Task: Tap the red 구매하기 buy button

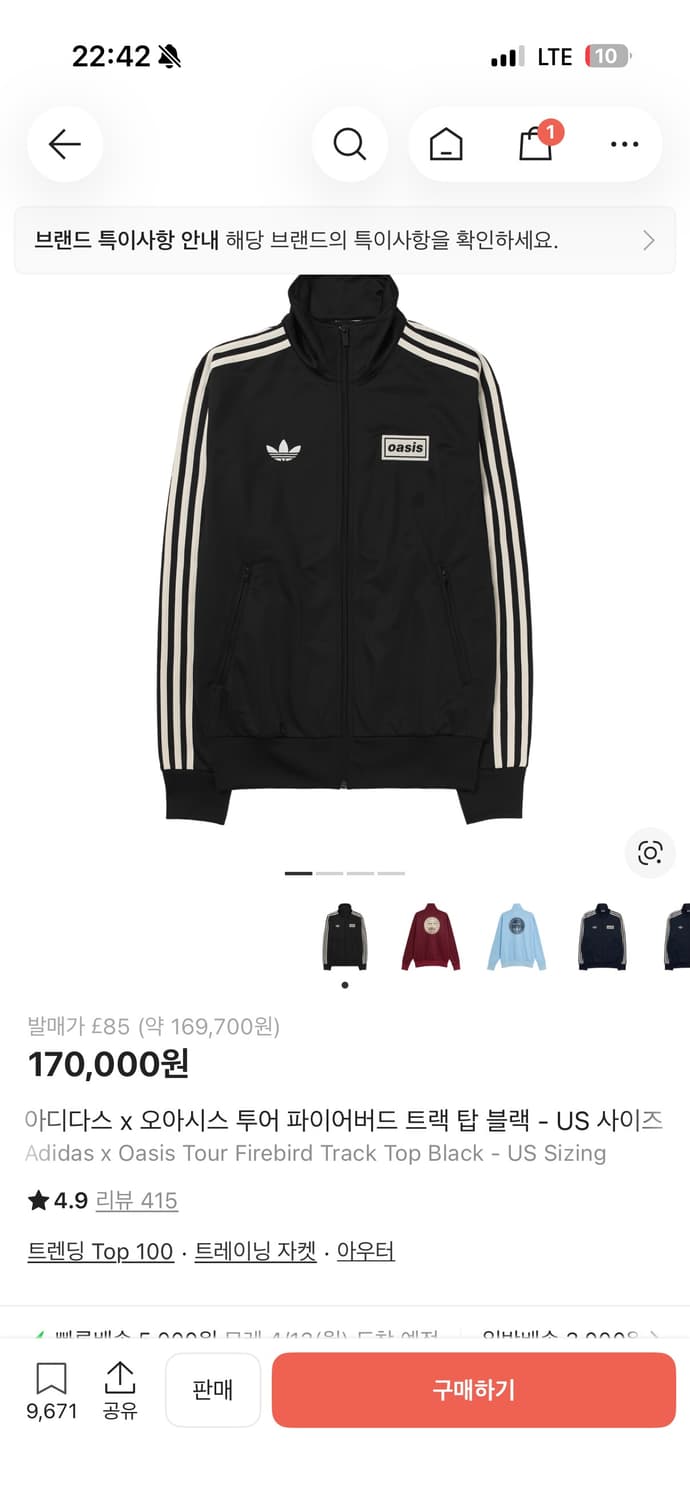Action: coord(474,1390)
